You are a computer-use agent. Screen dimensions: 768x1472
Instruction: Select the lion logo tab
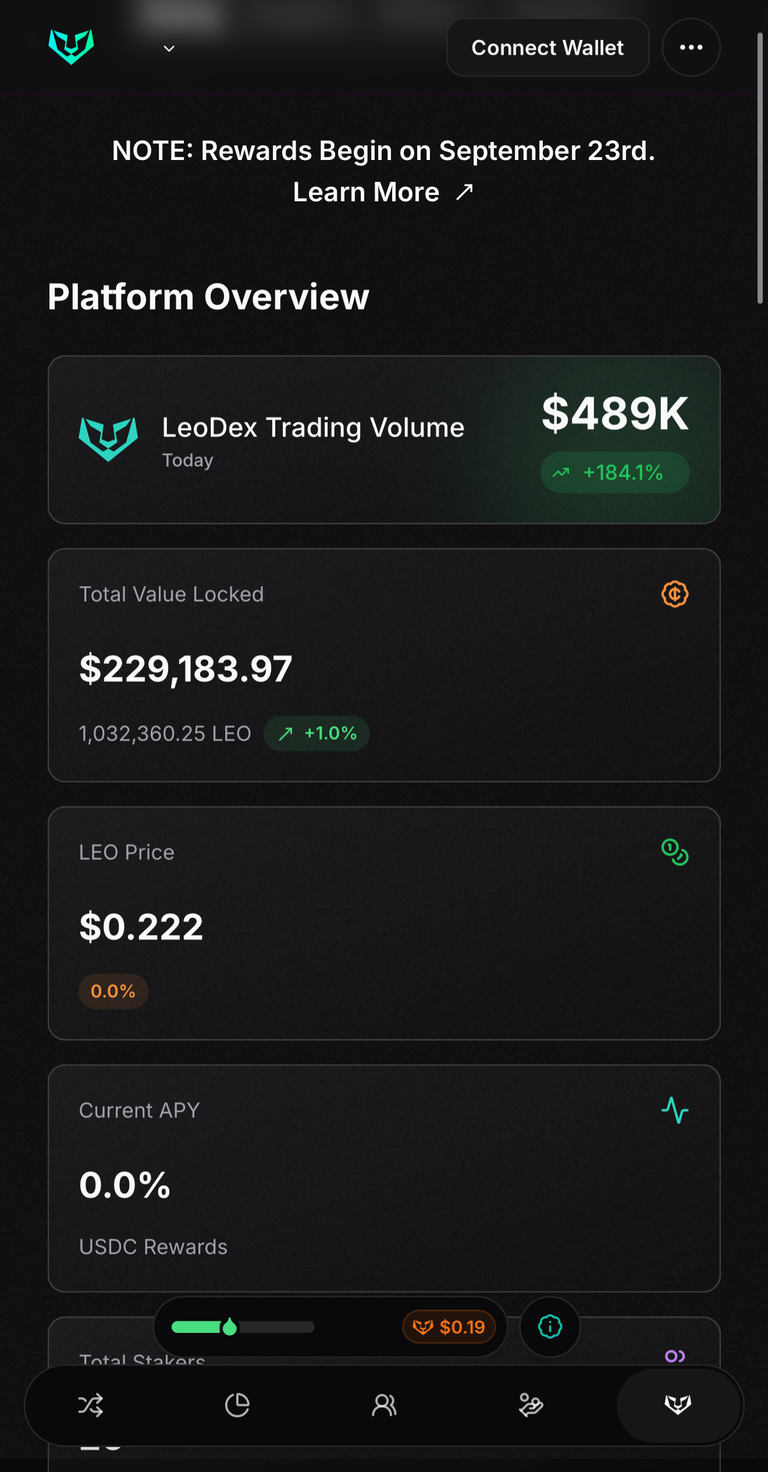click(x=678, y=1405)
